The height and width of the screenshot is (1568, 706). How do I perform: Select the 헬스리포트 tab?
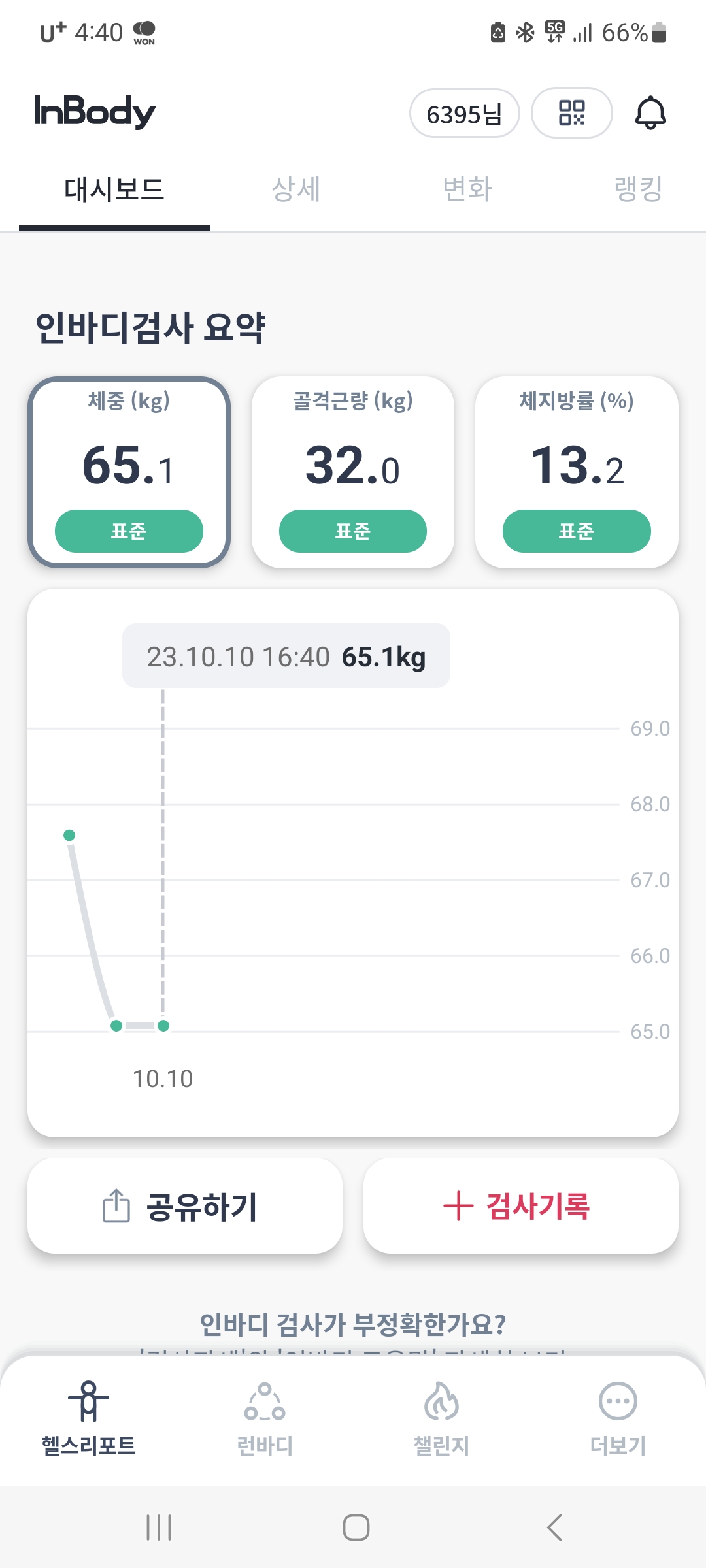click(88, 1419)
